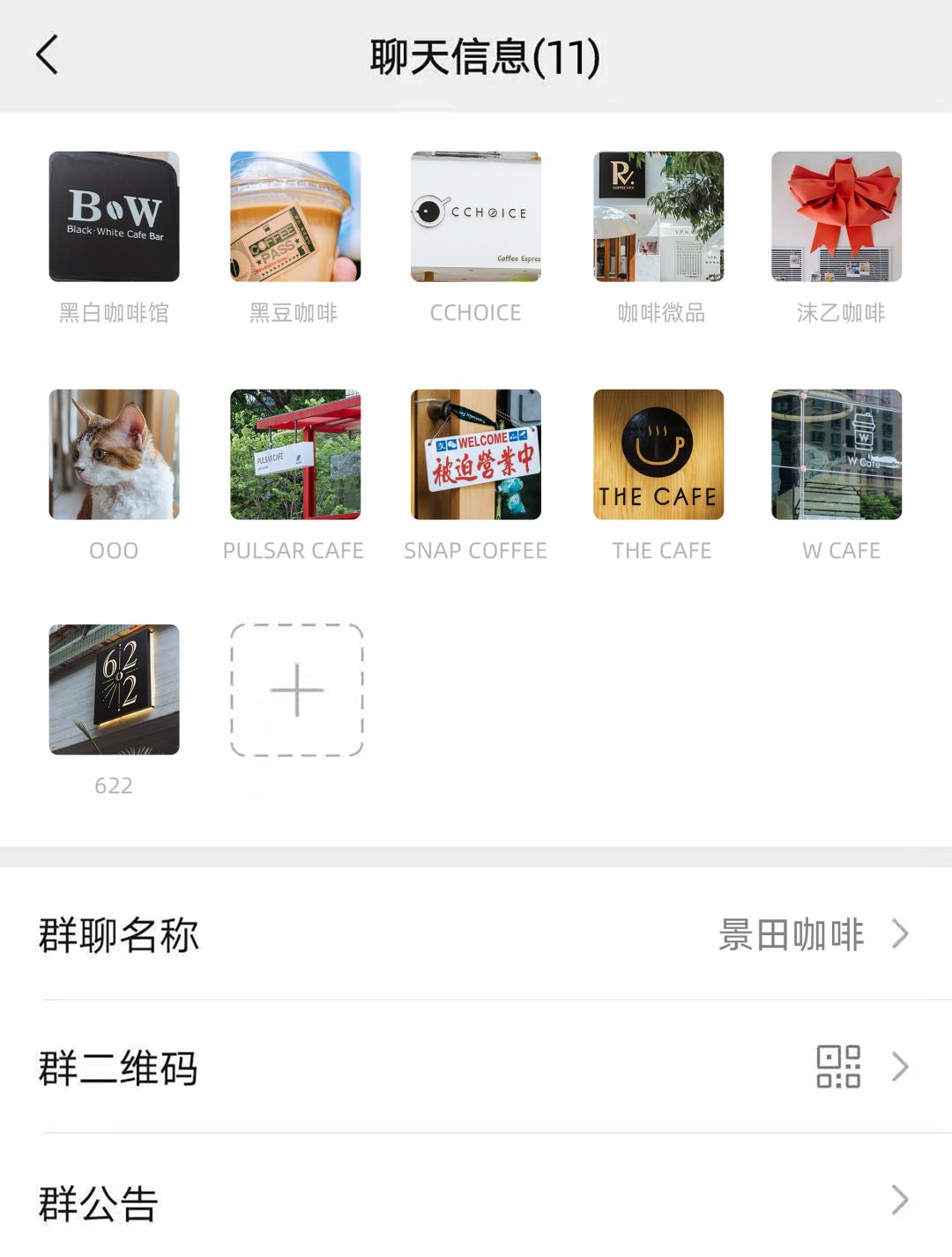View CCHOICE member profile
Viewport: 952px width, 1257px height.
(x=476, y=217)
